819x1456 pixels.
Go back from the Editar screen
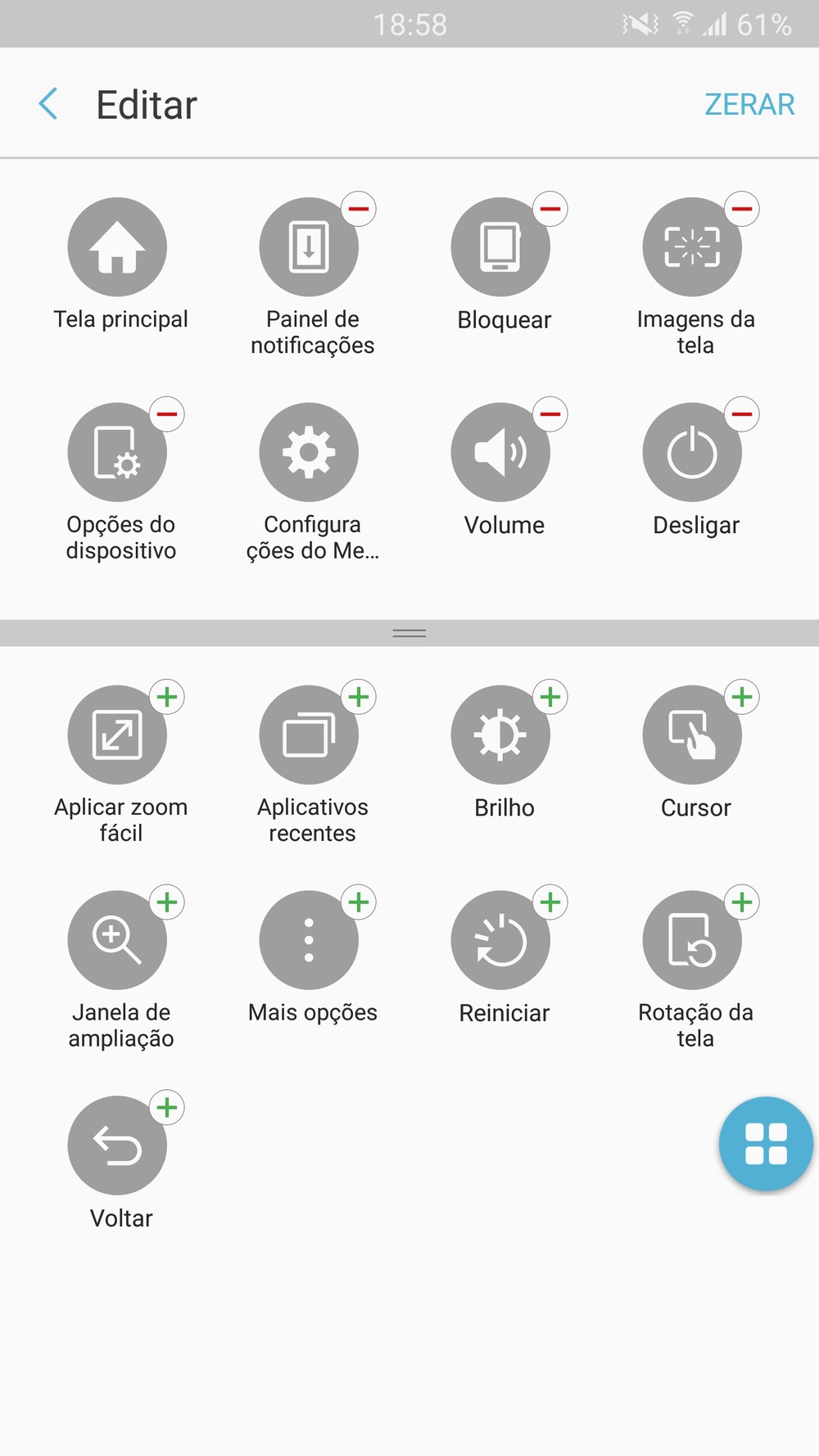[x=48, y=104]
